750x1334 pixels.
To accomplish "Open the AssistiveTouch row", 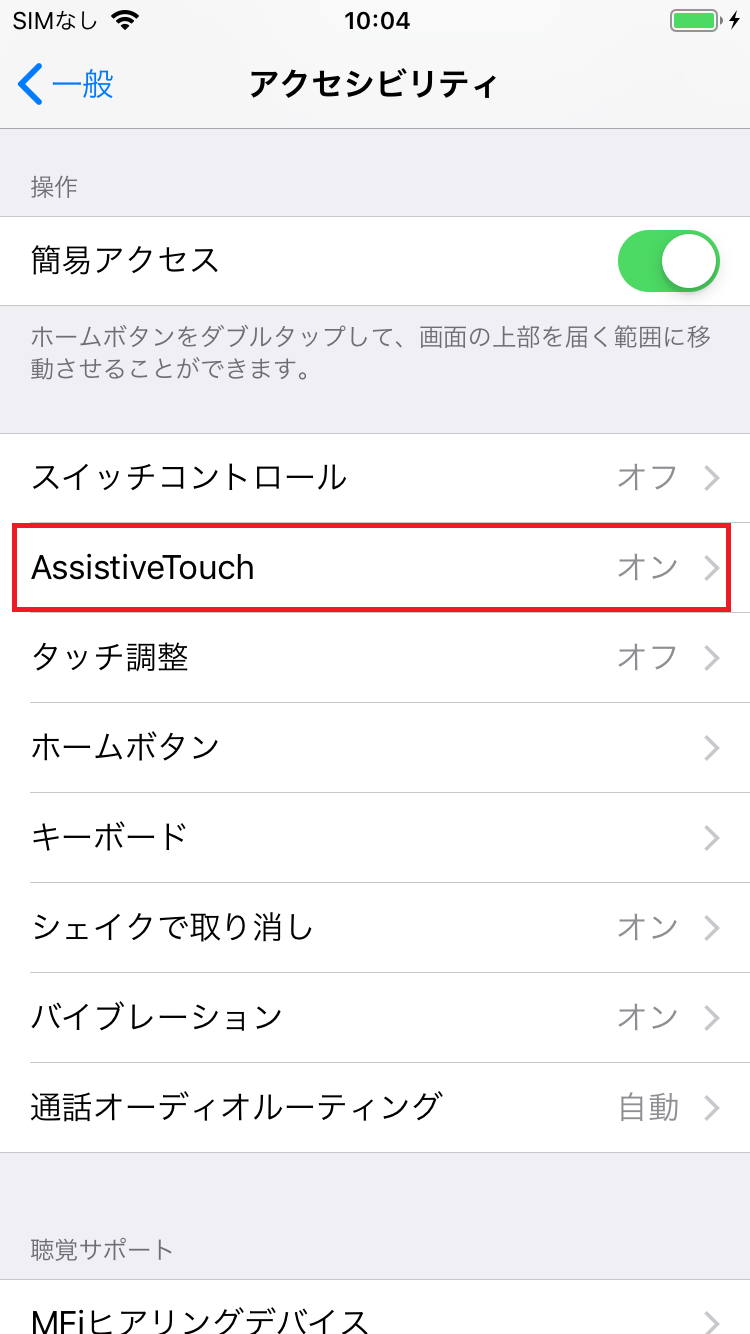I will pyautogui.click(x=375, y=568).
